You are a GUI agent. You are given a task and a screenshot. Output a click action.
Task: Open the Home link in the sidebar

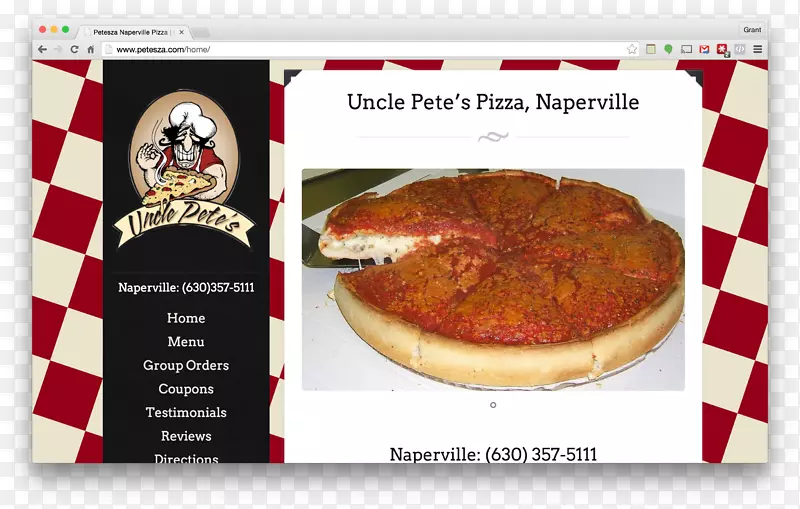coord(186,318)
